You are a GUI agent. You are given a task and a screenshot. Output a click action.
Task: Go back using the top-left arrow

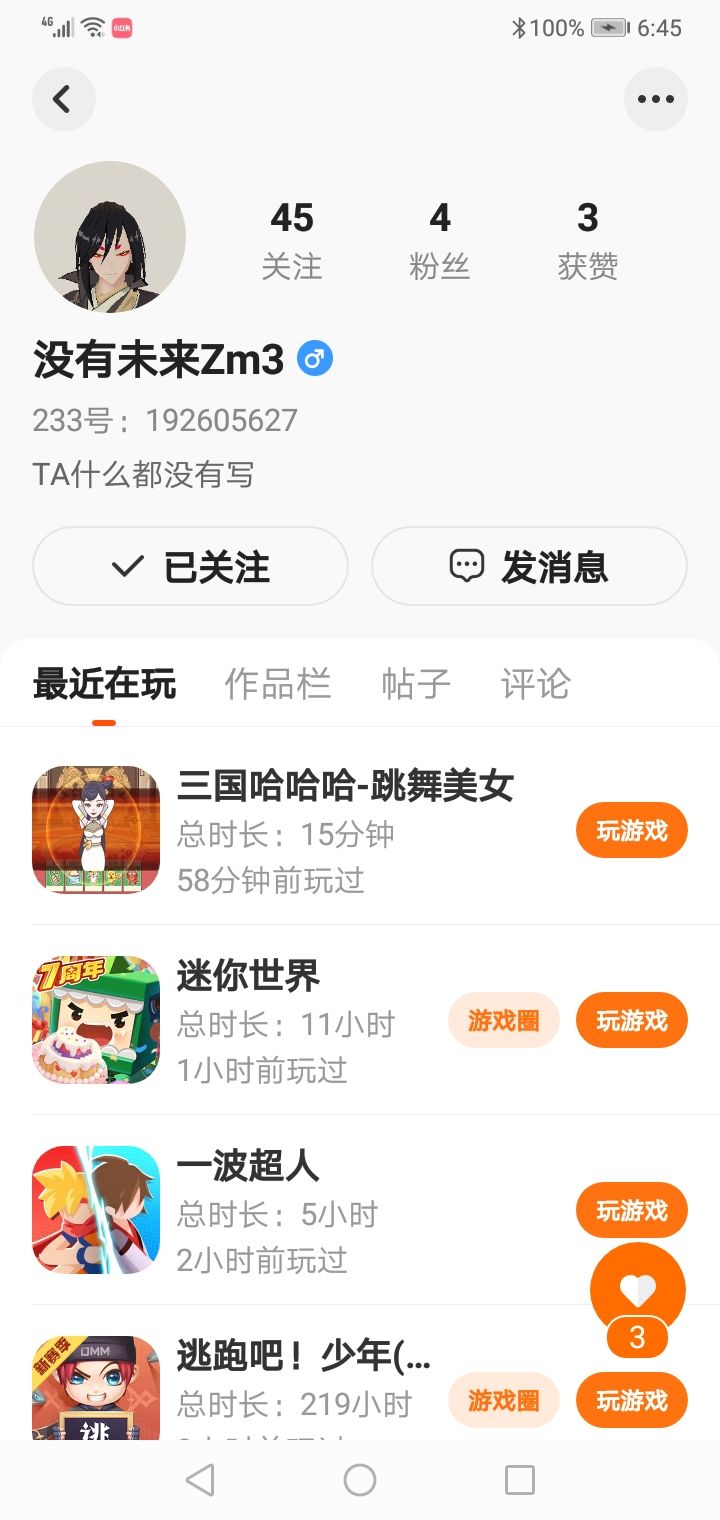(x=63, y=99)
